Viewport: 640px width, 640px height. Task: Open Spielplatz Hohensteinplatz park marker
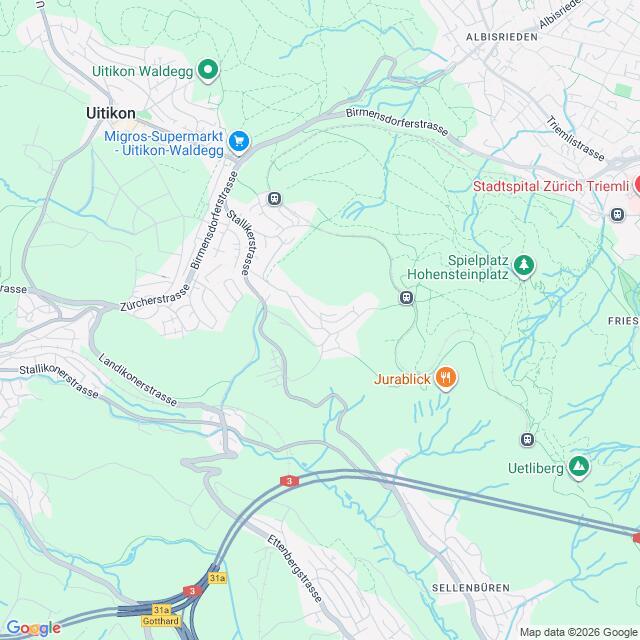(x=524, y=265)
